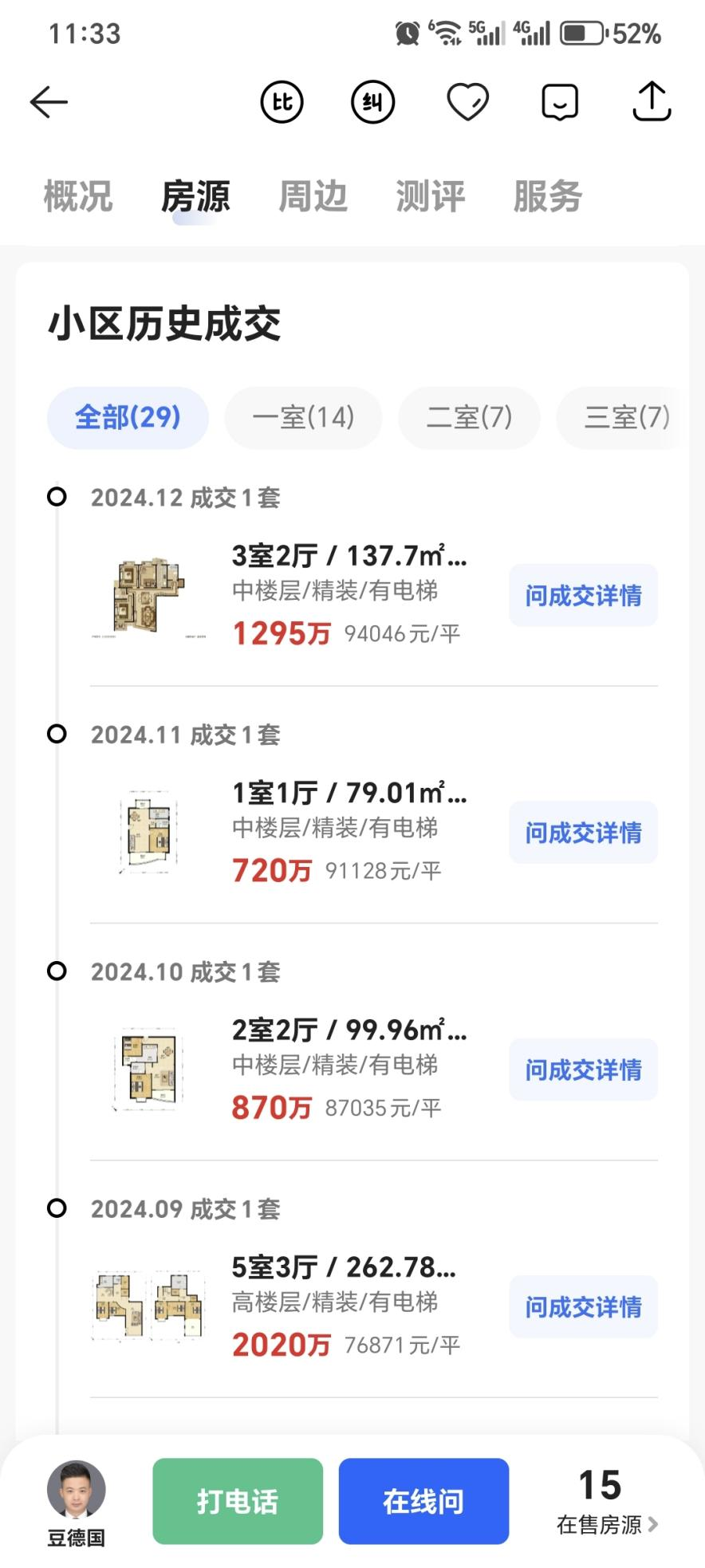Image resolution: width=705 pixels, height=1568 pixels.
Task: Filter deals by 一室(14)
Action: coord(304,417)
